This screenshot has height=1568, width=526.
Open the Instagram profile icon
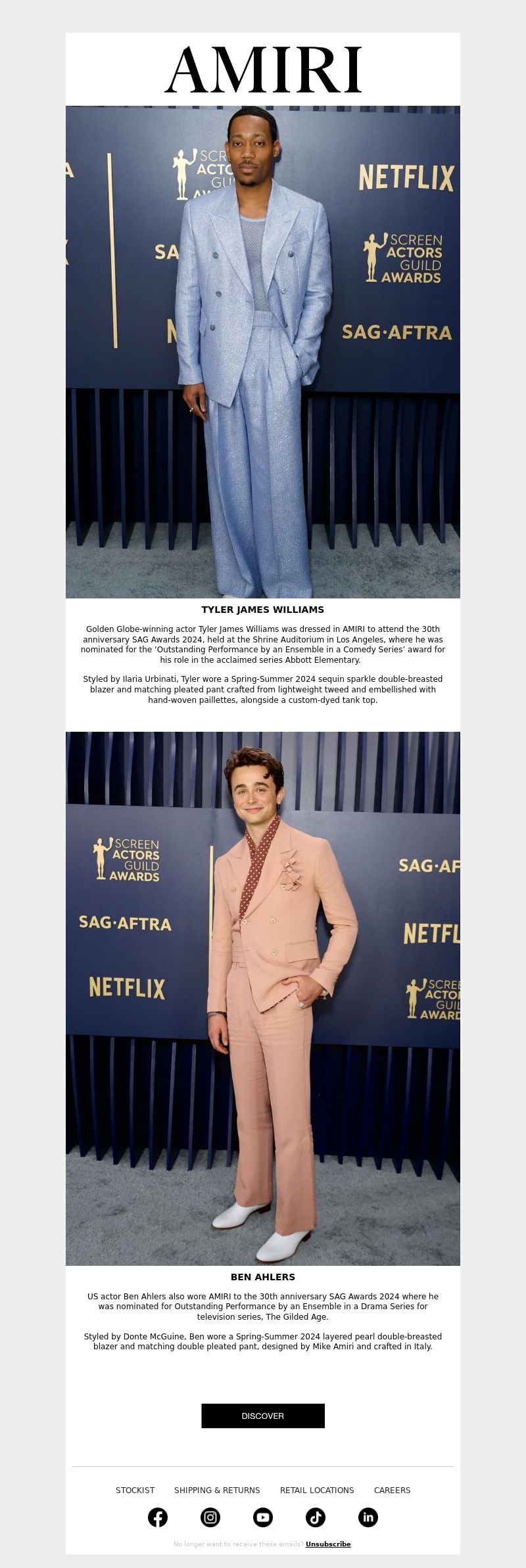coord(210,1517)
